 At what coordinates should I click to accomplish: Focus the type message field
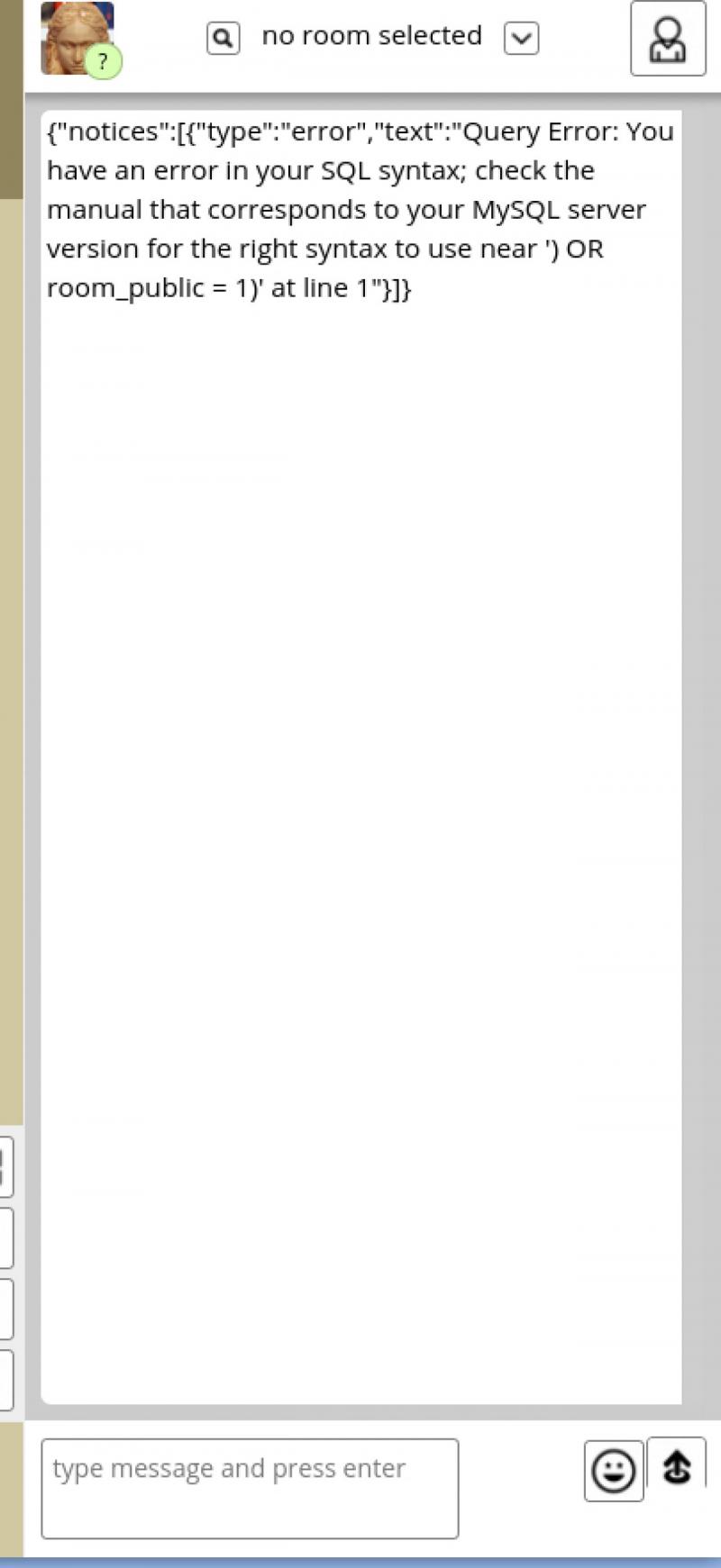pyautogui.click(x=250, y=1488)
